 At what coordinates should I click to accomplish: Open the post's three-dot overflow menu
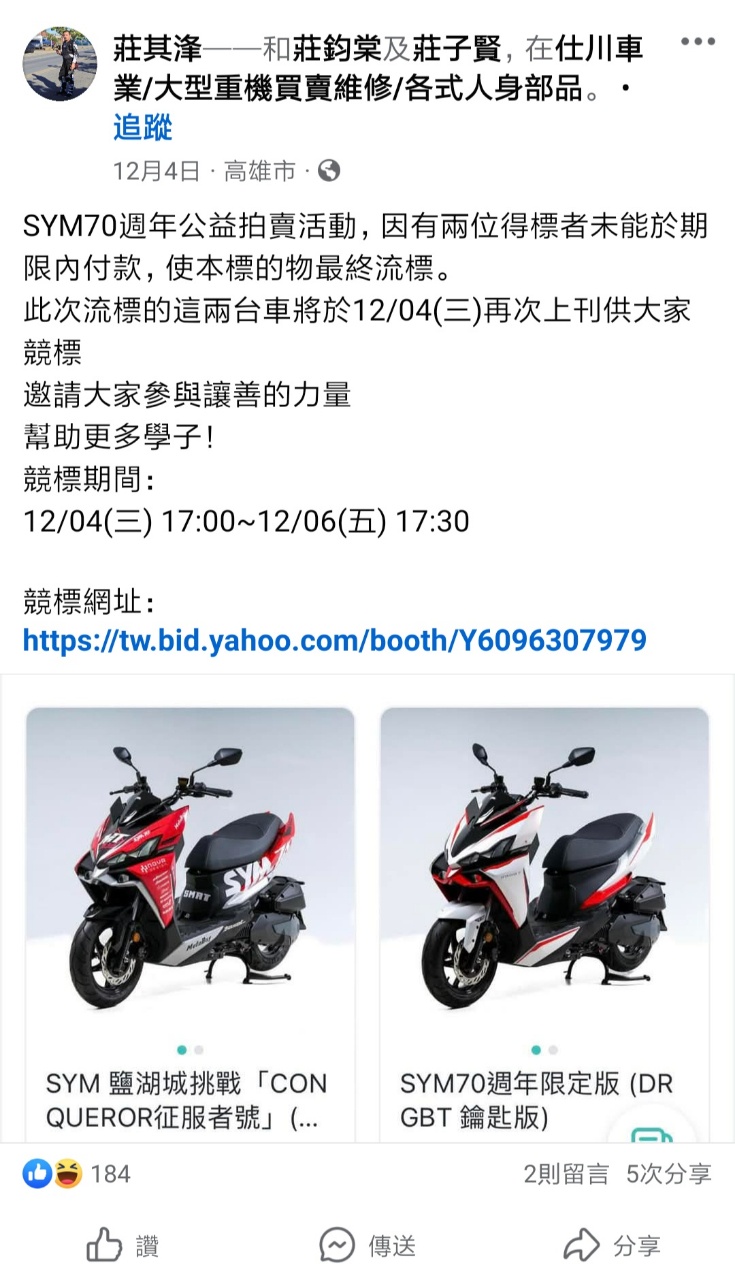697,42
